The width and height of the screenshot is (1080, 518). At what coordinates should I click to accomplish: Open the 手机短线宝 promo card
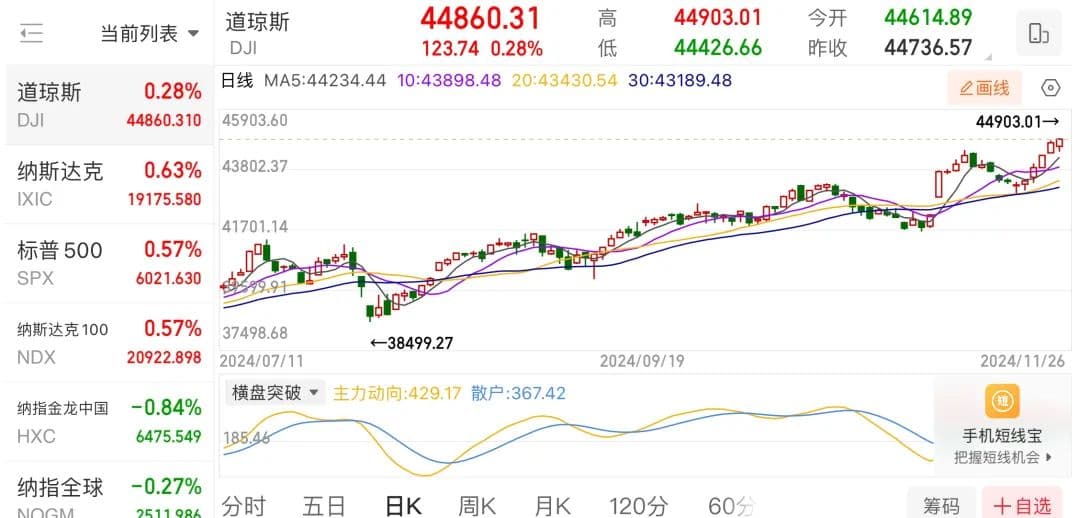(x=1002, y=425)
